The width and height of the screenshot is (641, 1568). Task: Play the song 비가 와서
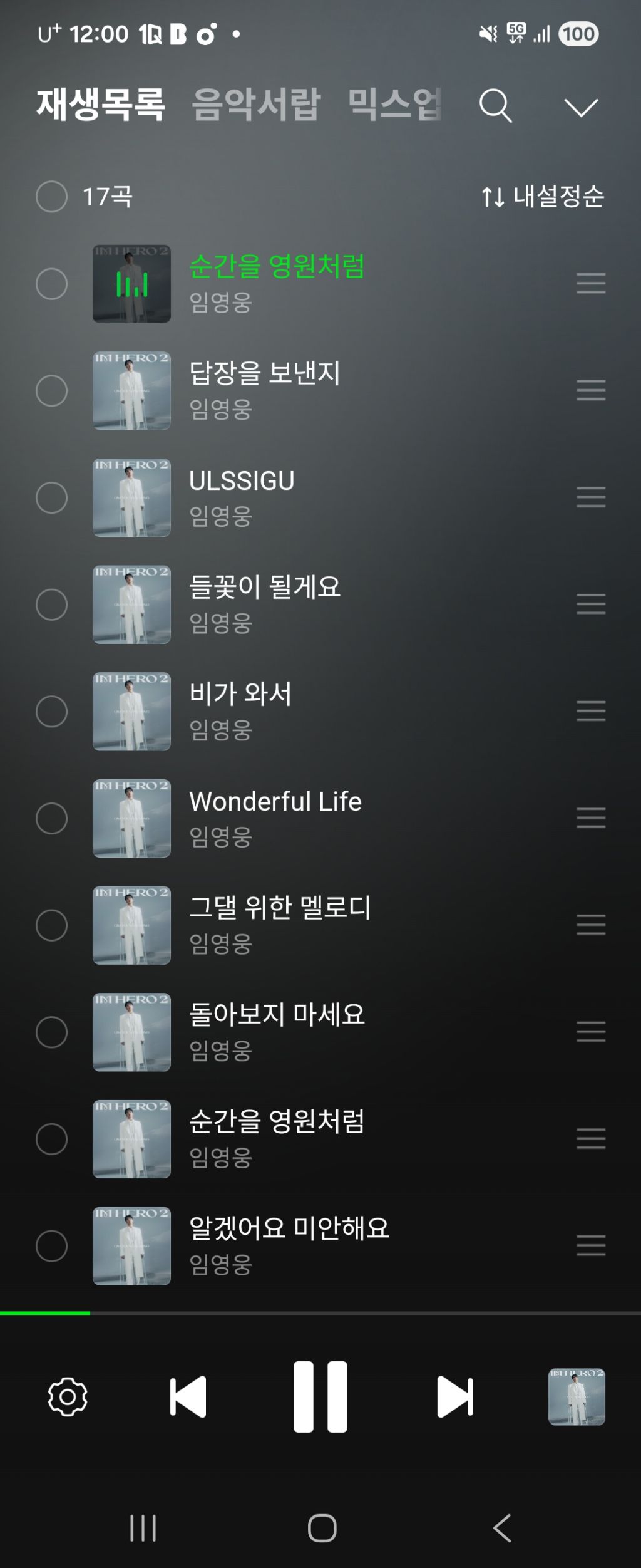240,694
